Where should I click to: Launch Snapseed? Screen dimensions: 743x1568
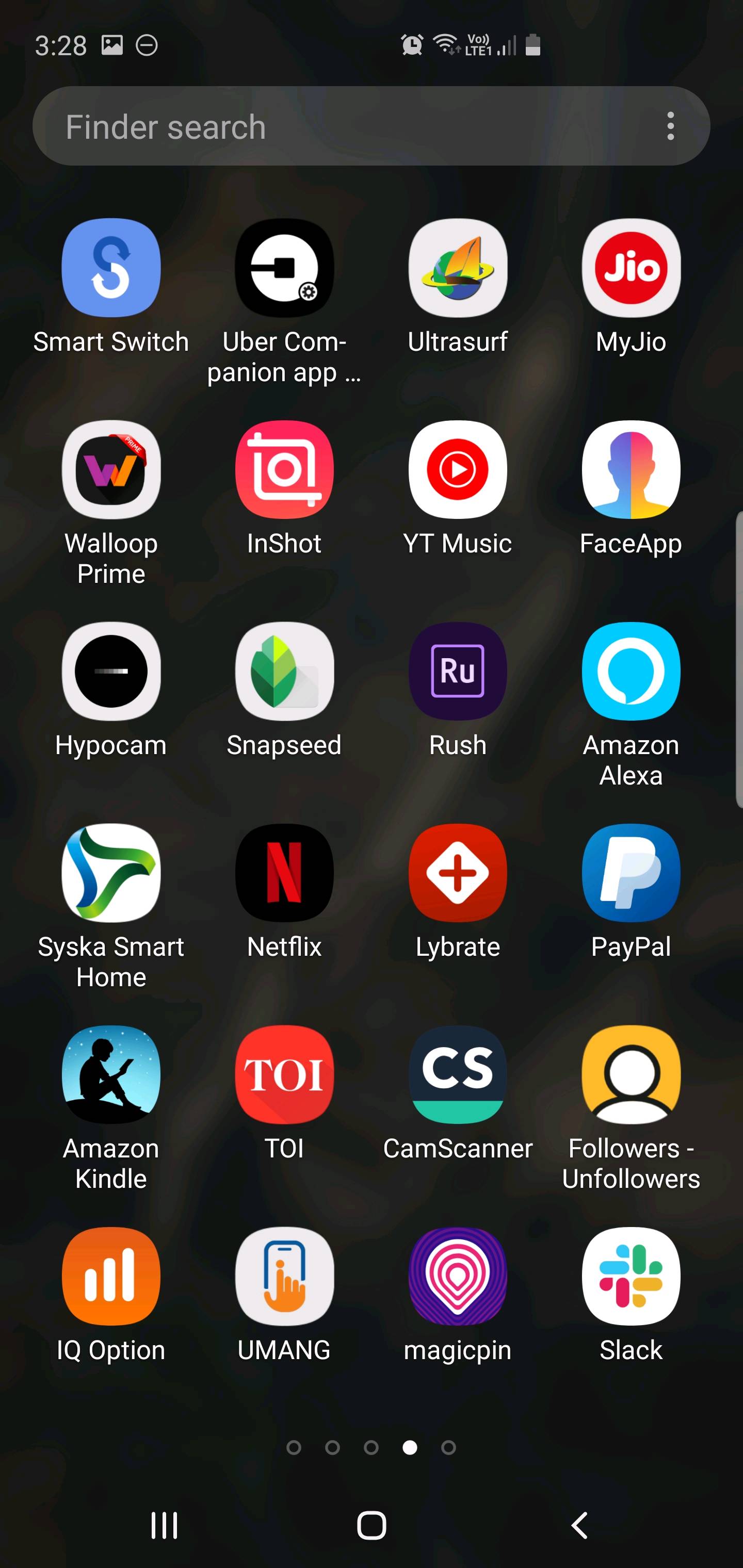pos(284,671)
